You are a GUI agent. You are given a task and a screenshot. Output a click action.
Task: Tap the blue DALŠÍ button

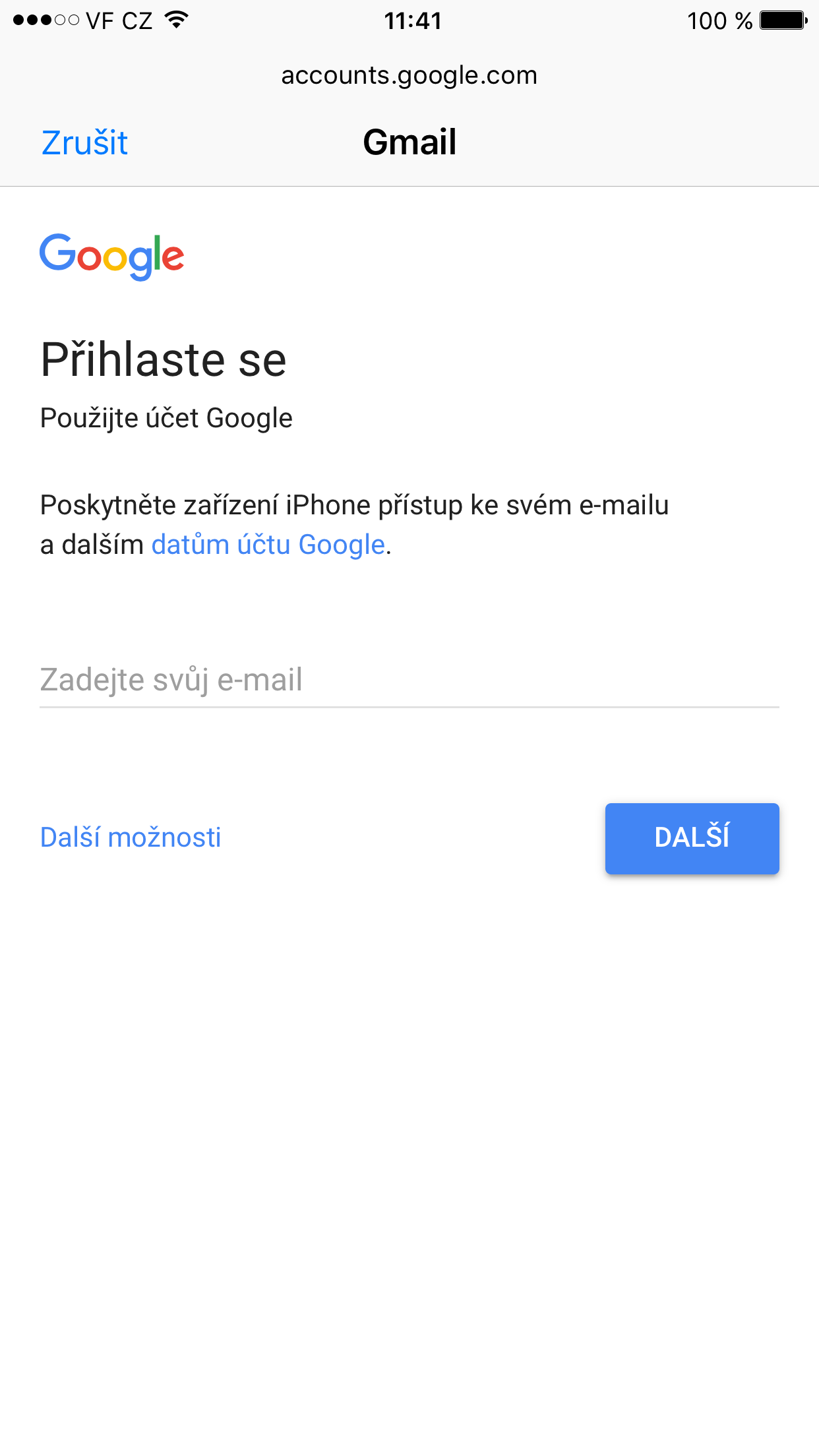[692, 838]
